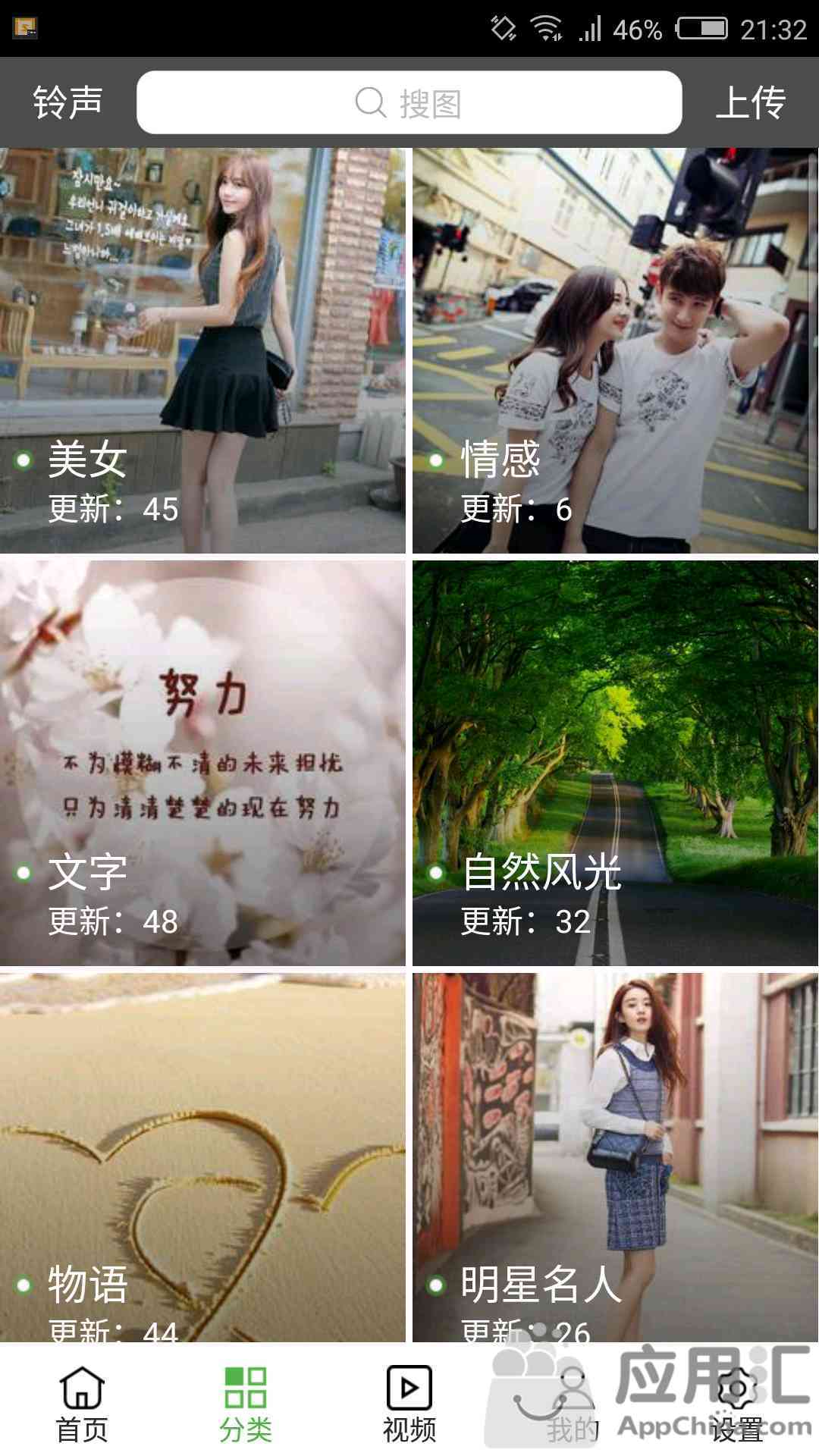Open the 情感 category

pos(615,350)
